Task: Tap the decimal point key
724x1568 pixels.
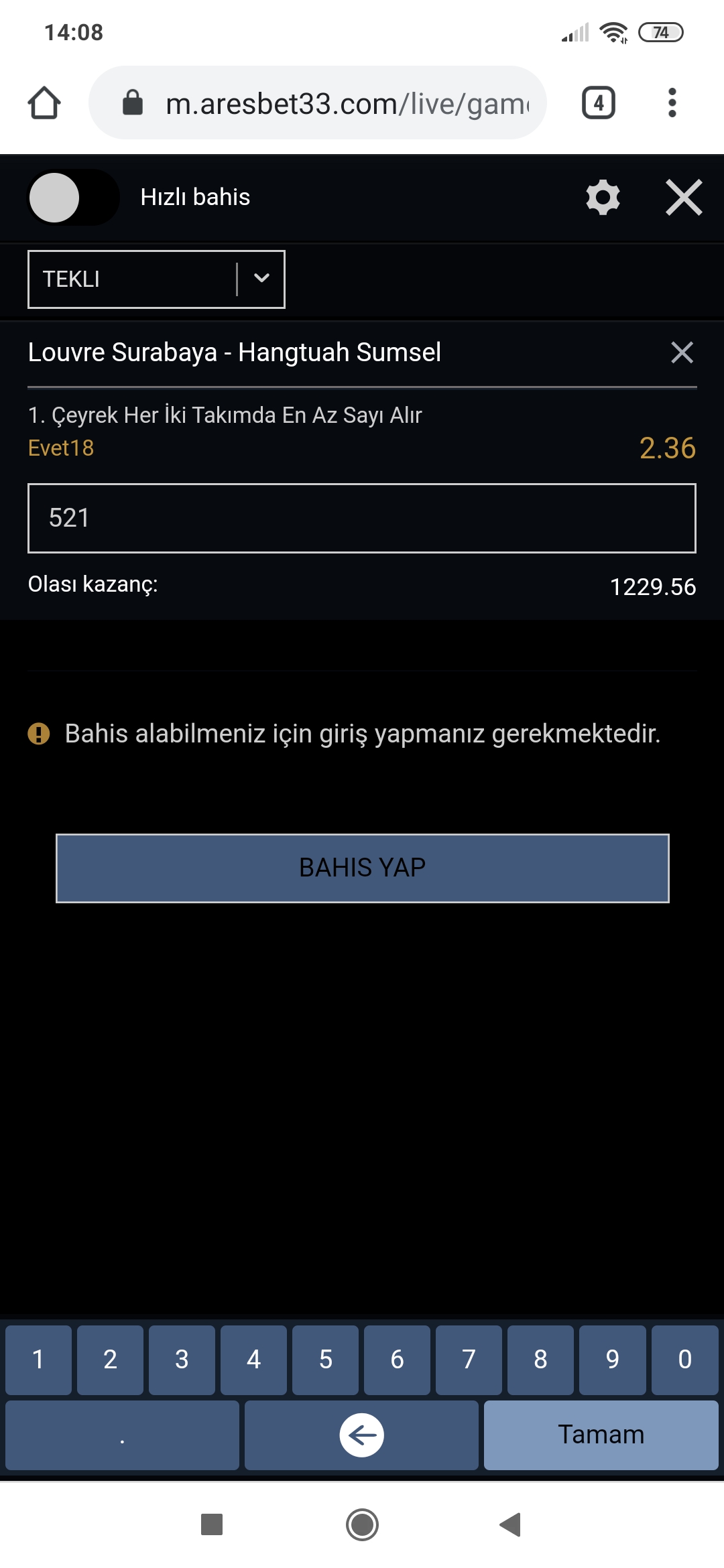Action: click(122, 1435)
